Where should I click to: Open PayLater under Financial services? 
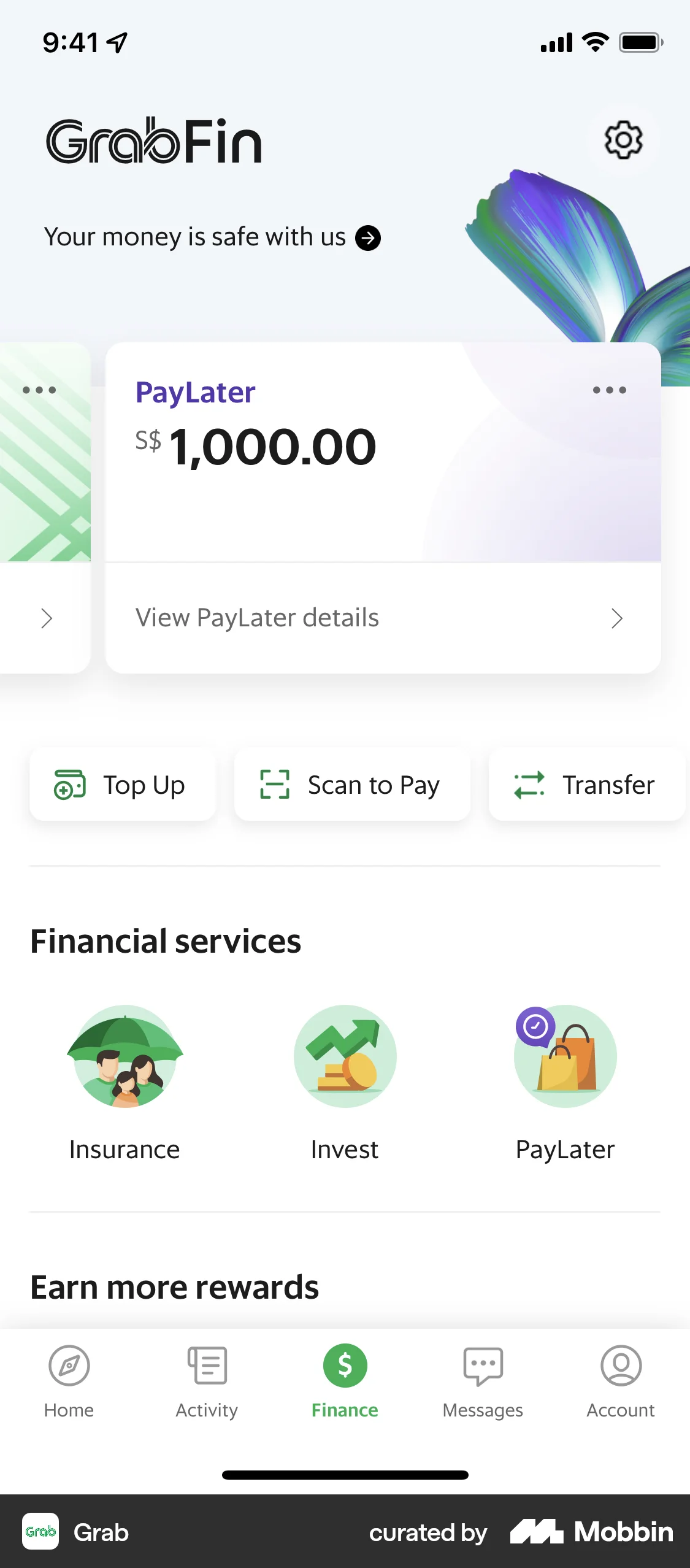coord(565,1056)
